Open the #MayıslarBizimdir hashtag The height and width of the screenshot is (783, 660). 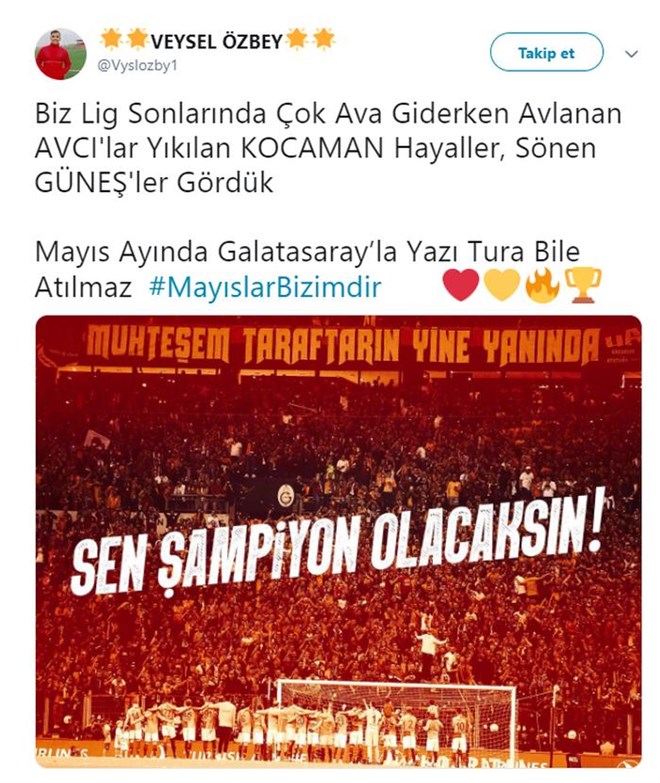pos(264,288)
